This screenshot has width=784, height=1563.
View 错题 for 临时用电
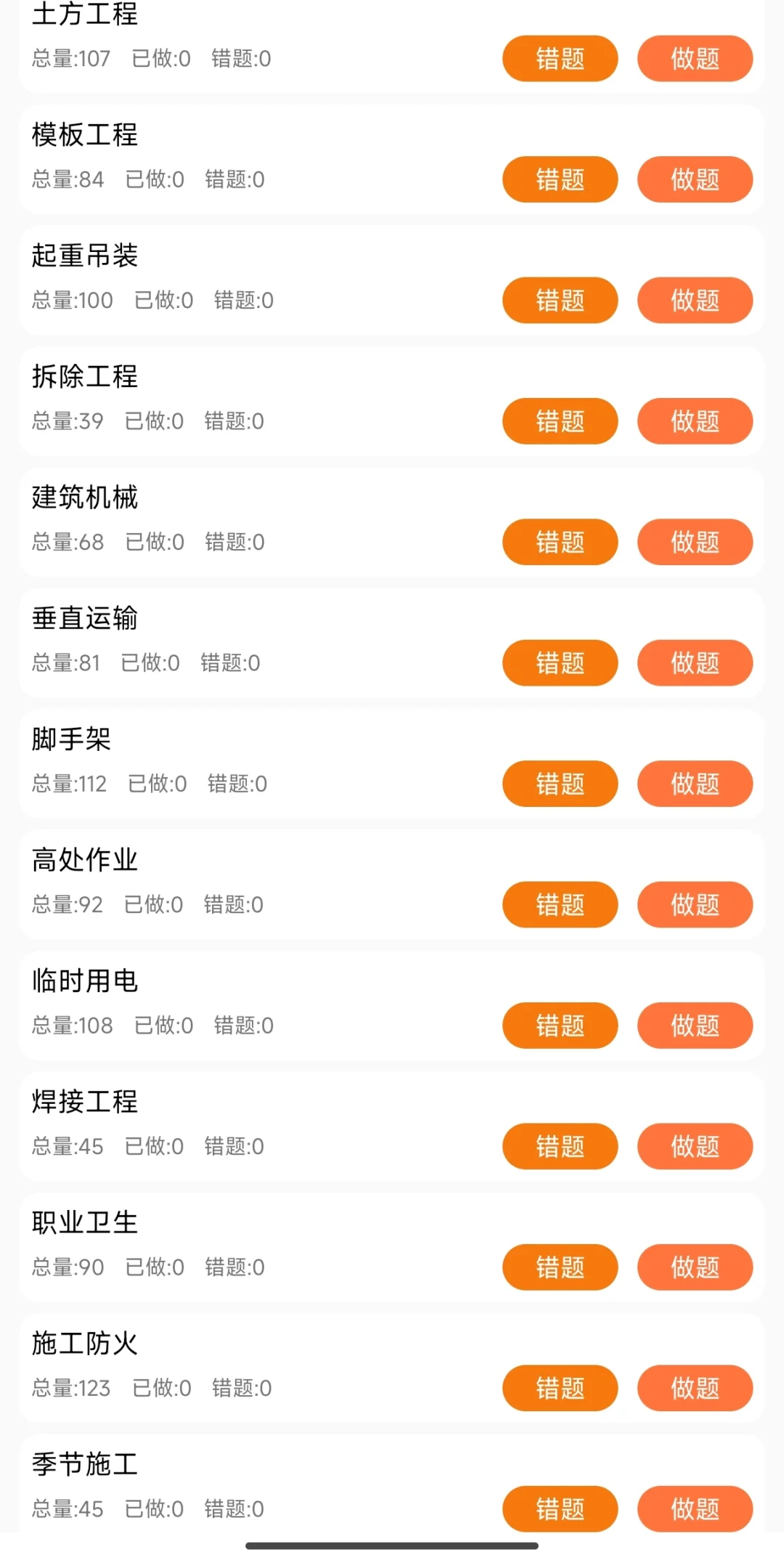tap(560, 1026)
